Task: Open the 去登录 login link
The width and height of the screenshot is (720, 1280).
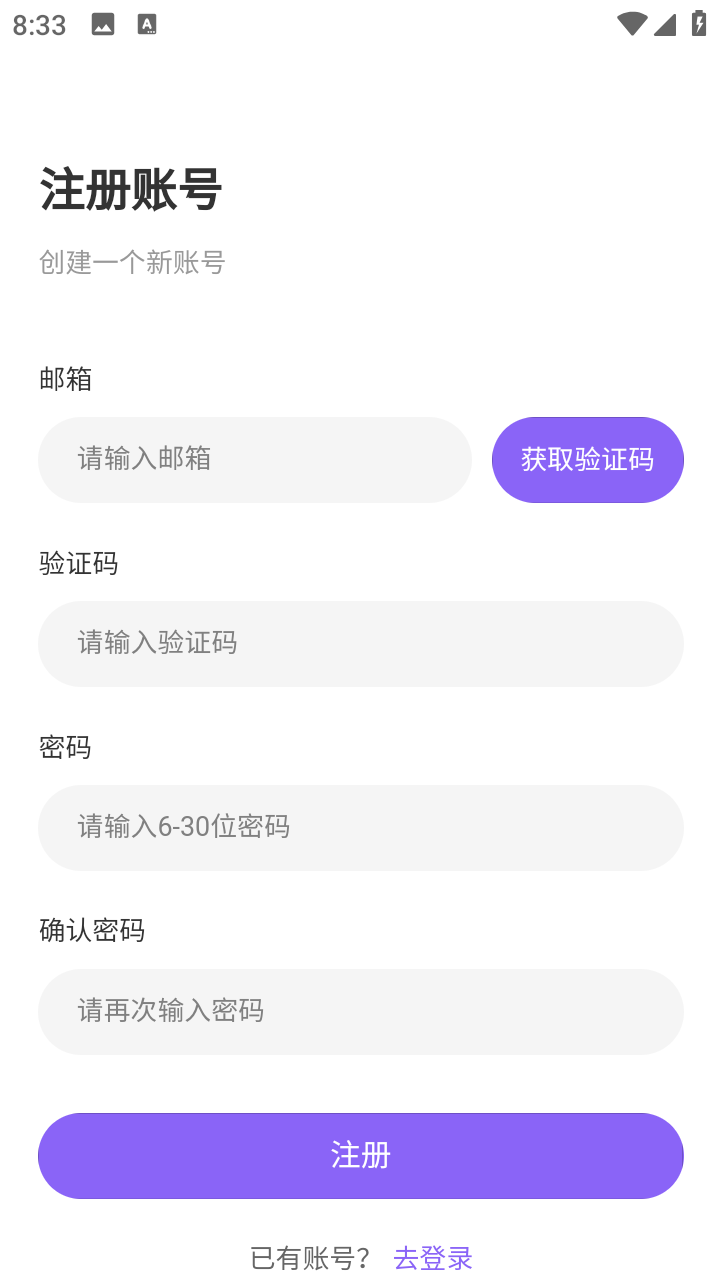Action: coord(433,1258)
